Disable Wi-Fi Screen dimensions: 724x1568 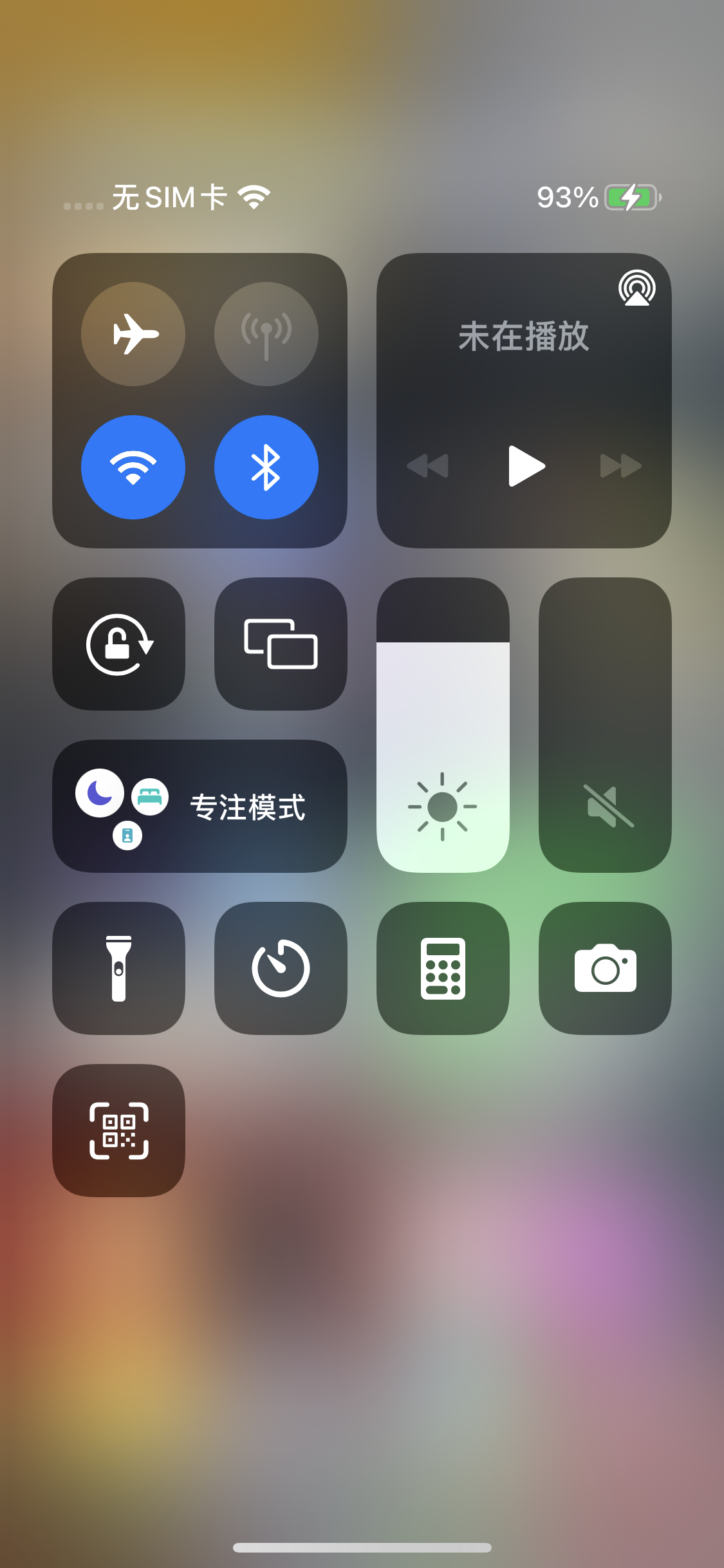tap(133, 467)
